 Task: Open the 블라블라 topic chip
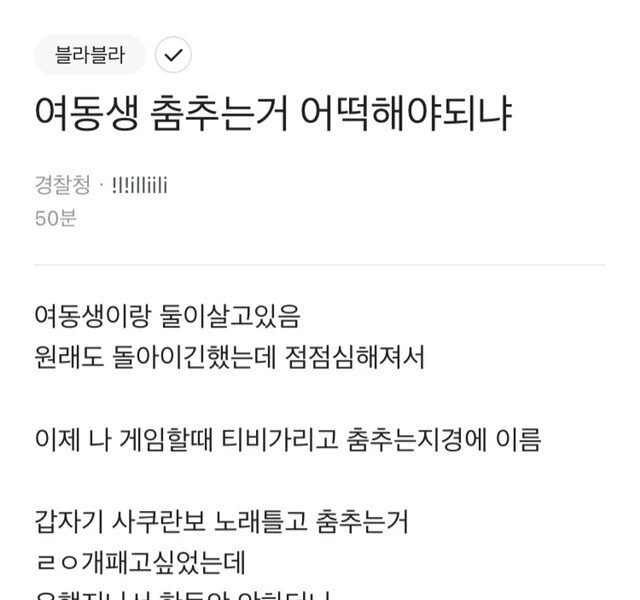(90, 55)
